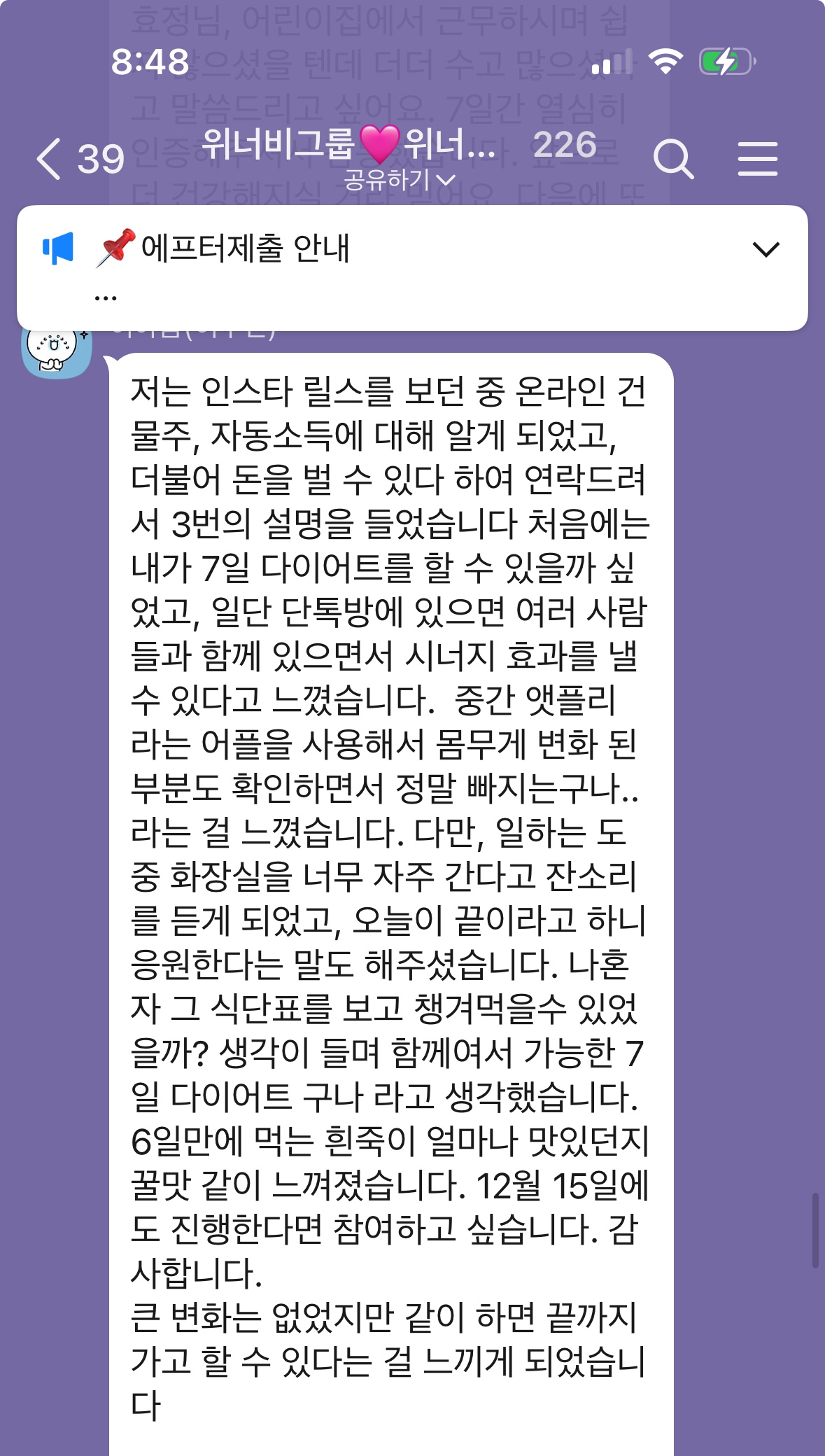Tap the 공유하기 dropdown under the title
Screen dimensions: 825x1456
399,181
